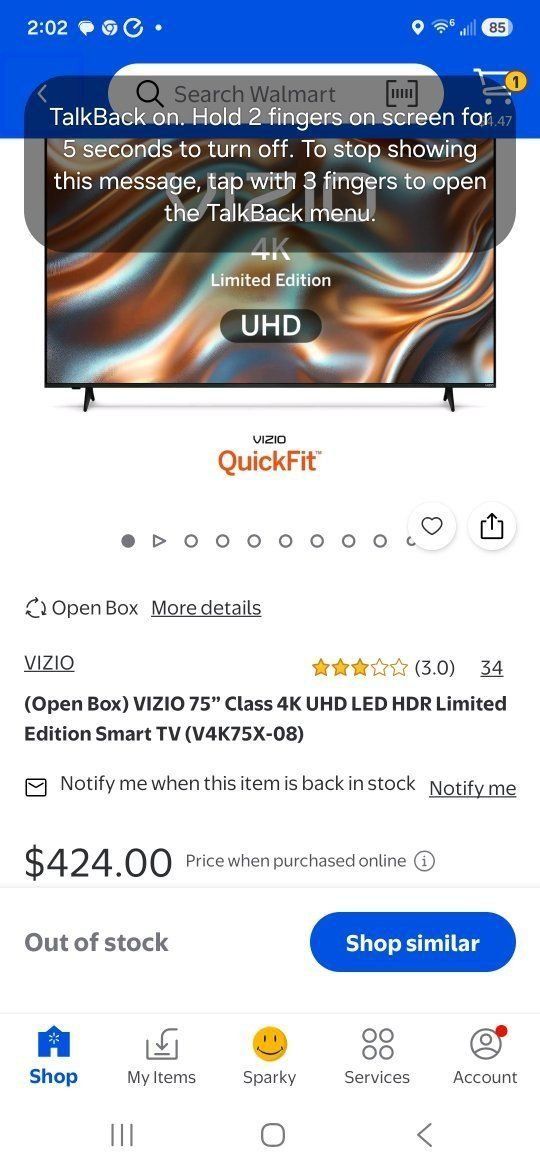Go back using the top-left arrow
Screen dimensions: 540x1170
pos(43,94)
